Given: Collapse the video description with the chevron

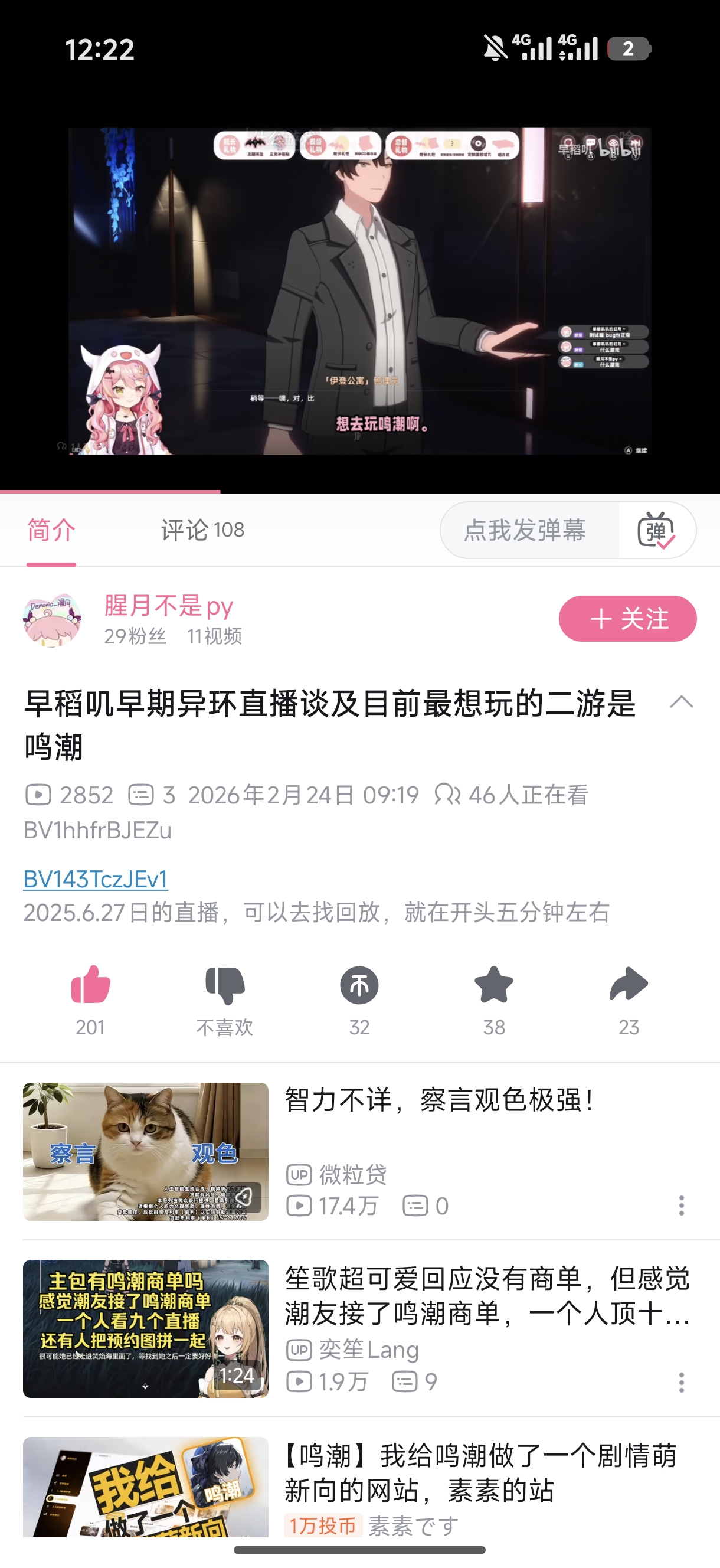Looking at the screenshot, I should 681,702.
